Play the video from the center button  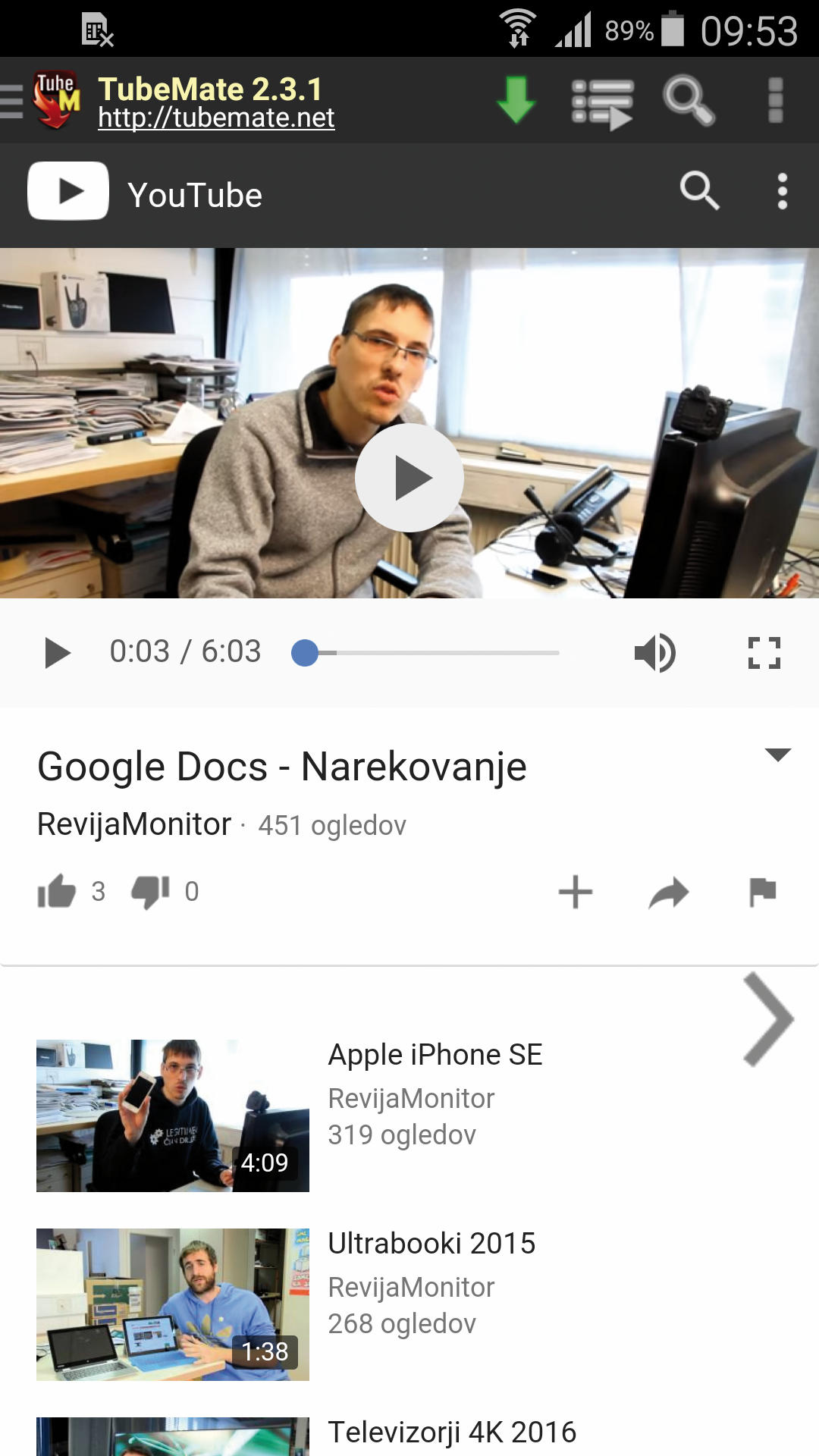pyautogui.click(x=409, y=478)
